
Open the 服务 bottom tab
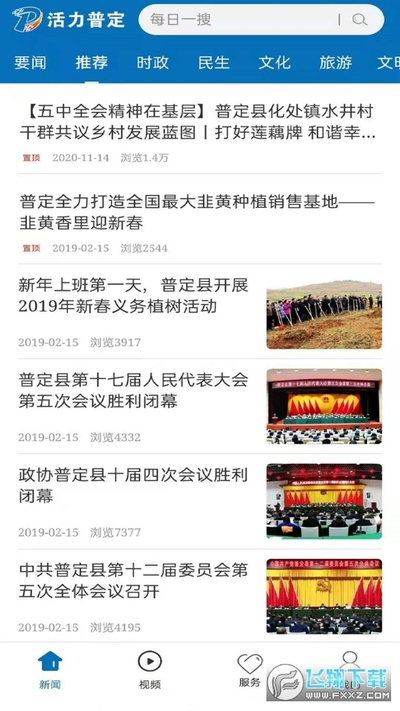pyautogui.click(x=250, y=671)
